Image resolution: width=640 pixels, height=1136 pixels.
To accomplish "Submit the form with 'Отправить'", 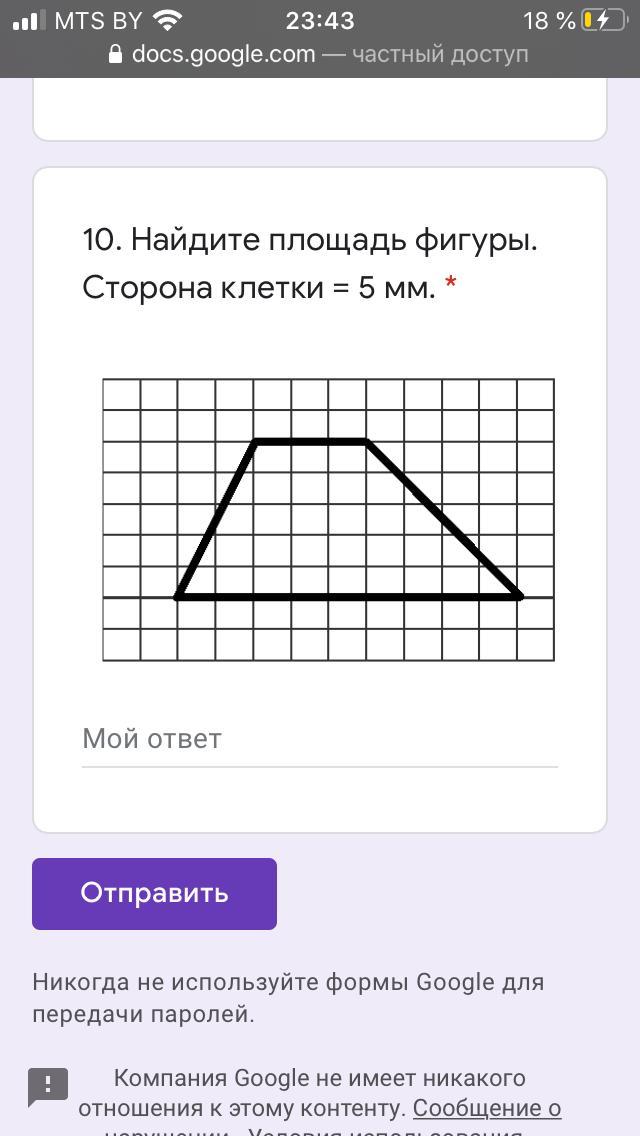I will (154, 893).
